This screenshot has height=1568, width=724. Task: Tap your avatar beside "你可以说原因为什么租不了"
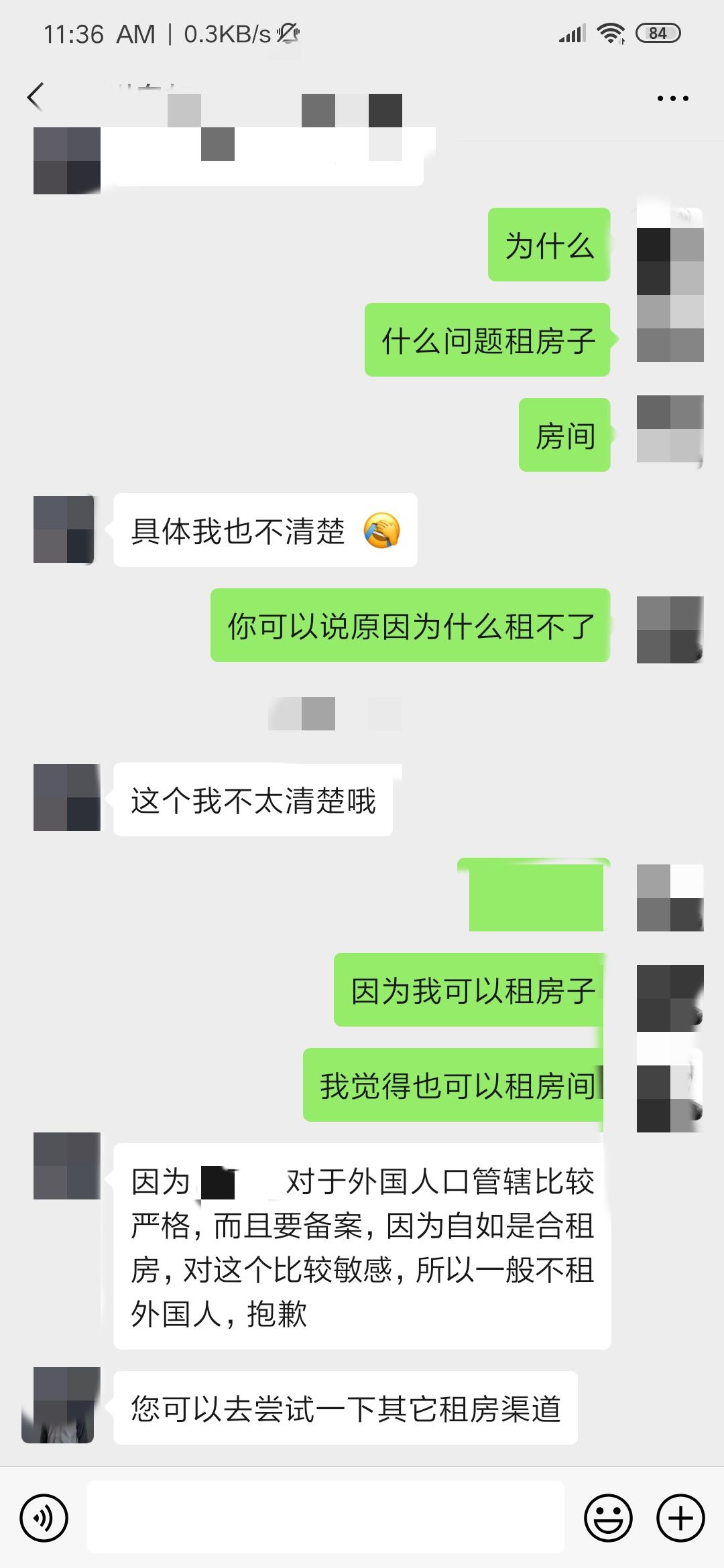click(x=670, y=629)
